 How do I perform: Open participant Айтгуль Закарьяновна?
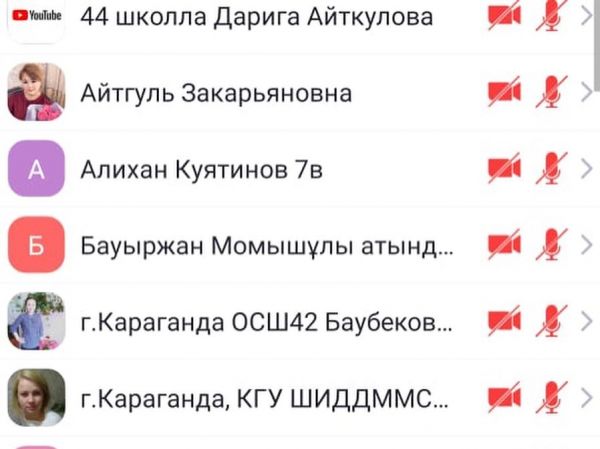tap(215, 93)
